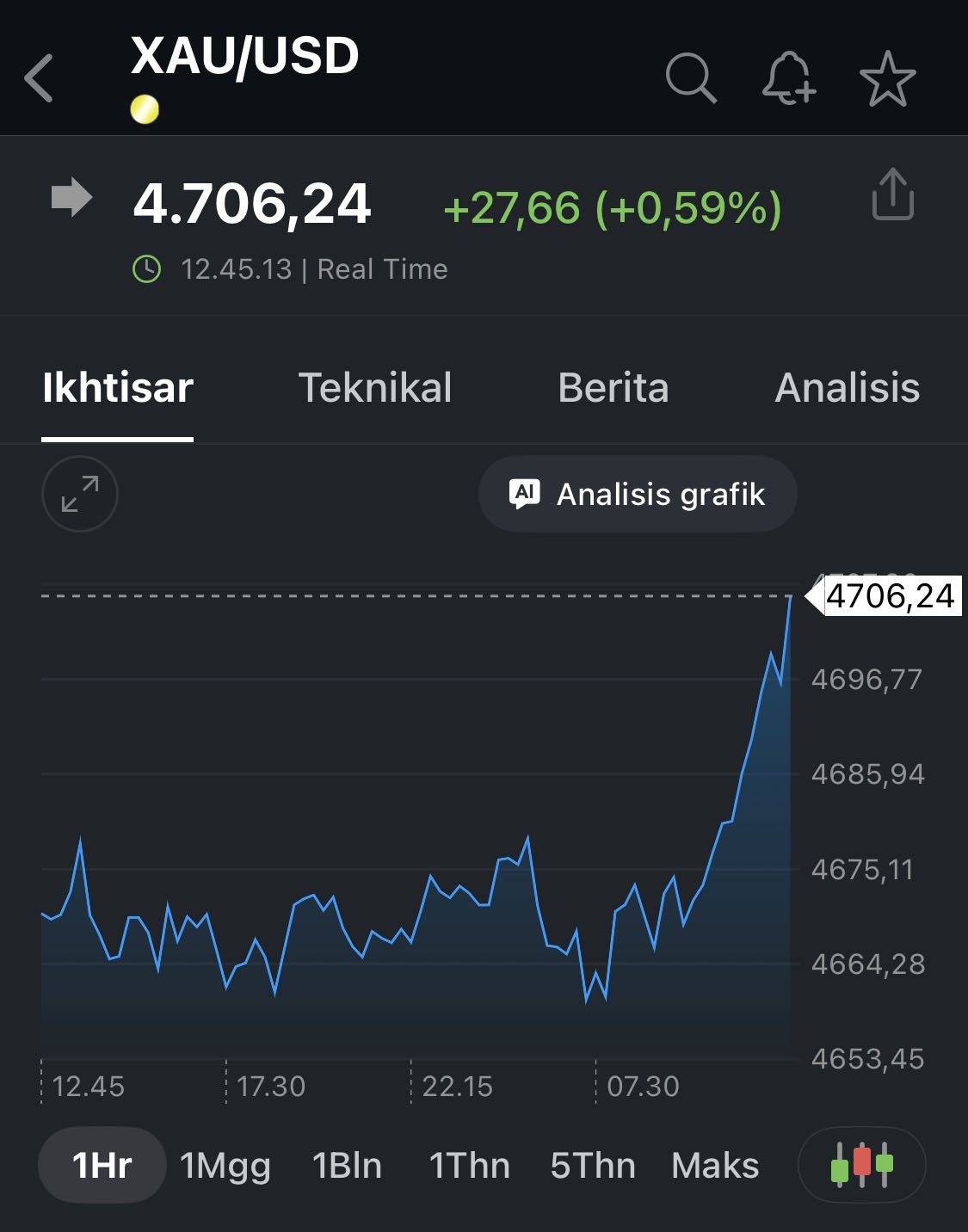Select the Analisis tab

pos(847,388)
